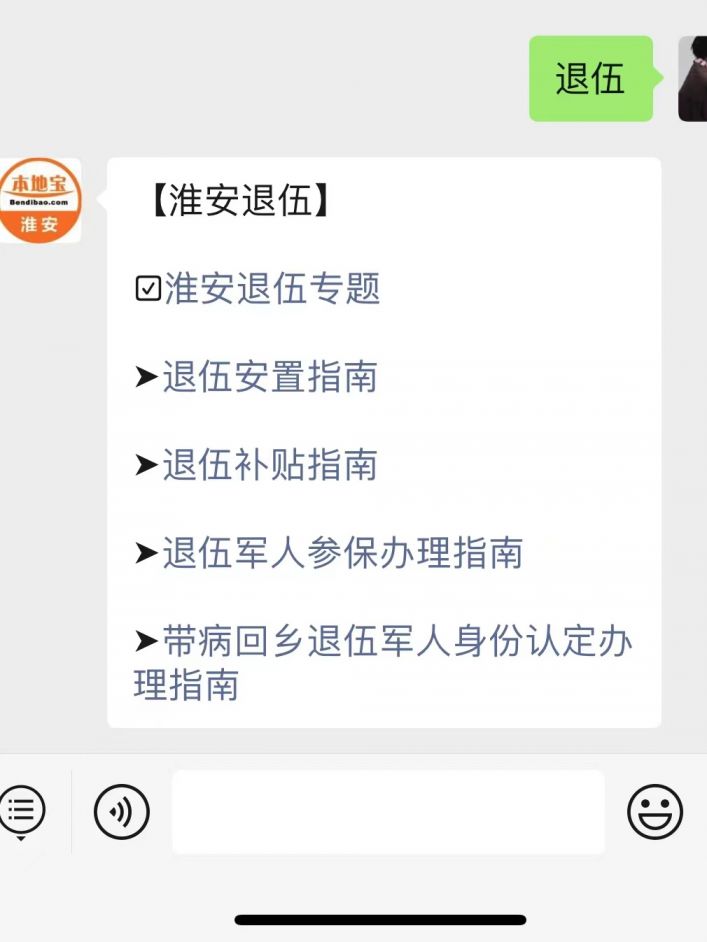Viewport: 707px width, 942px height.
Task: Open the emoji picker
Action: point(655,811)
